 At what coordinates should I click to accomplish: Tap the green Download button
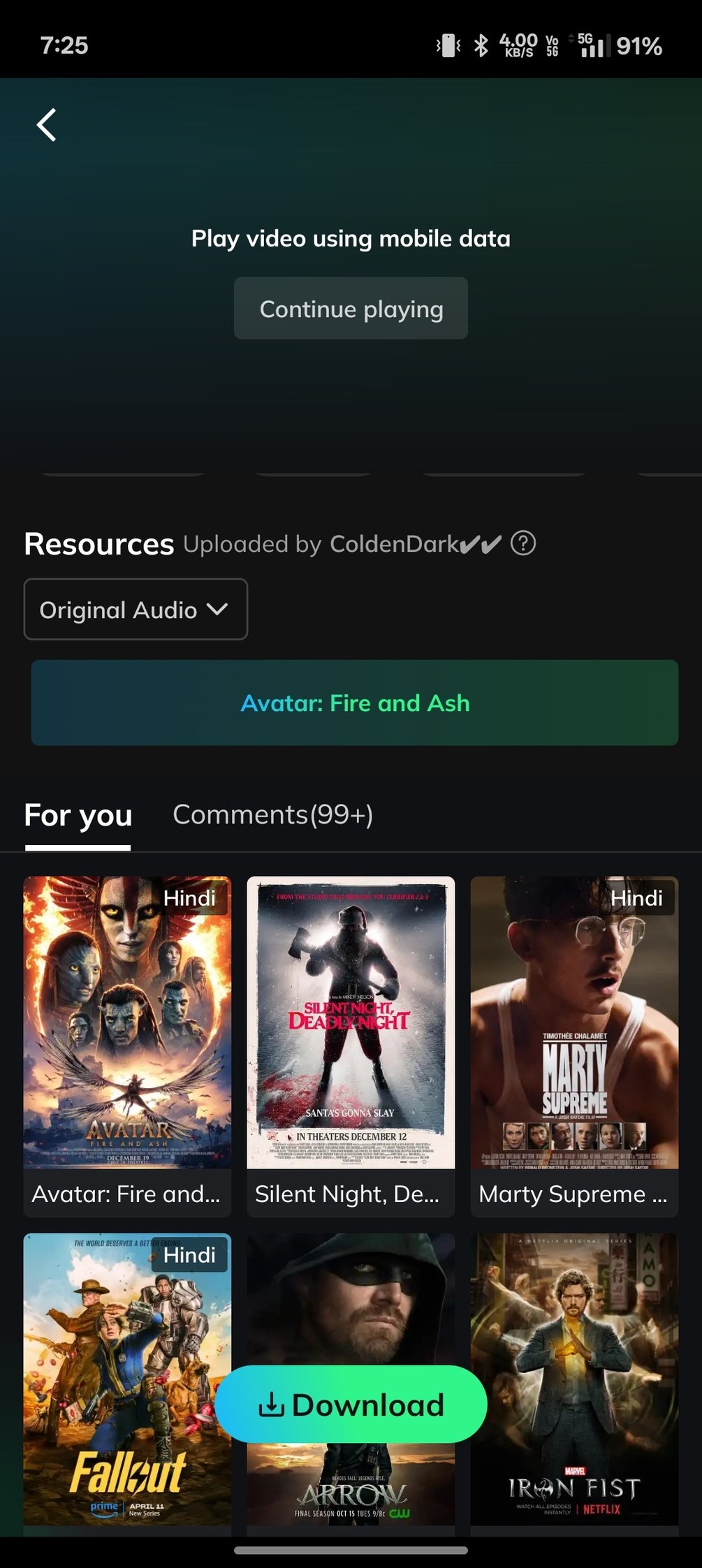[x=351, y=1405]
